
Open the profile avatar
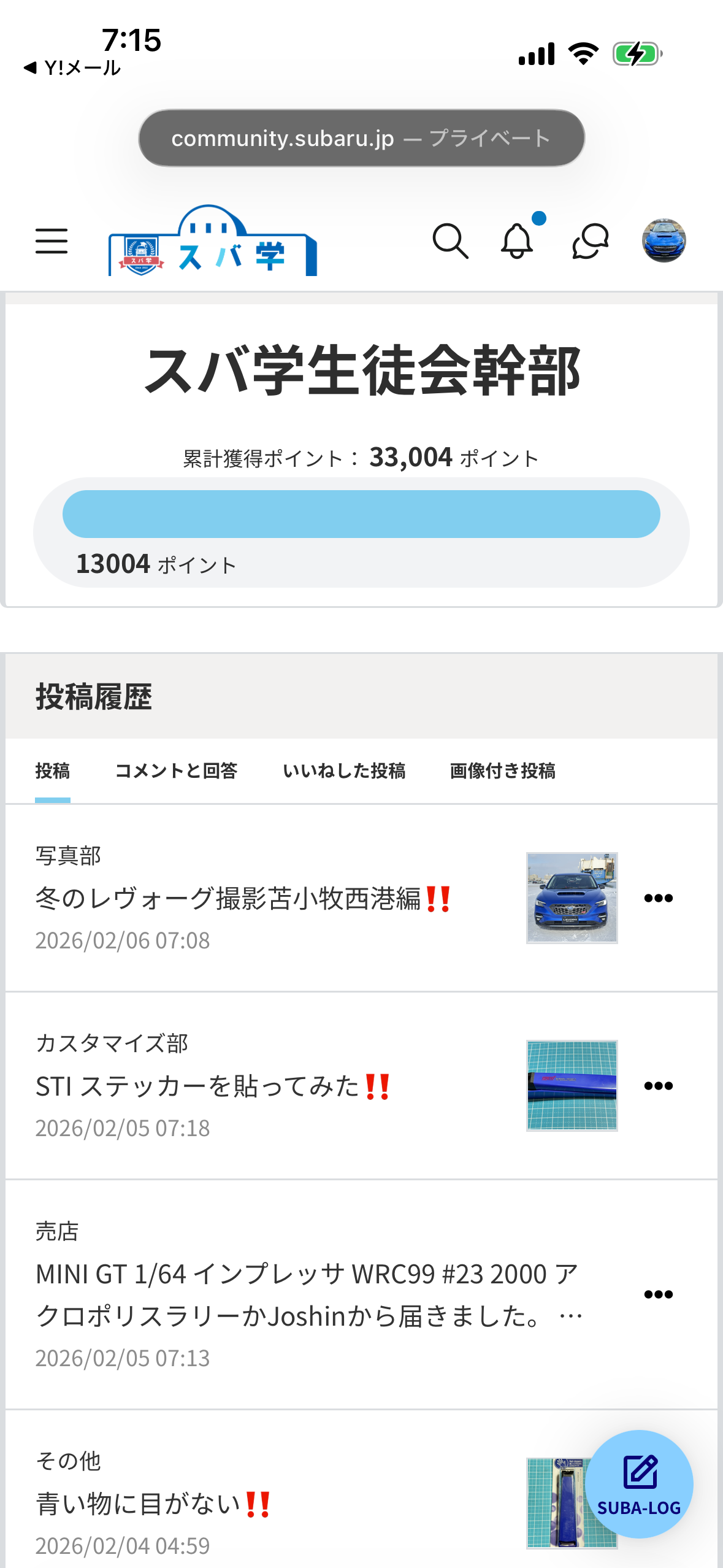(x=664, y=240)
